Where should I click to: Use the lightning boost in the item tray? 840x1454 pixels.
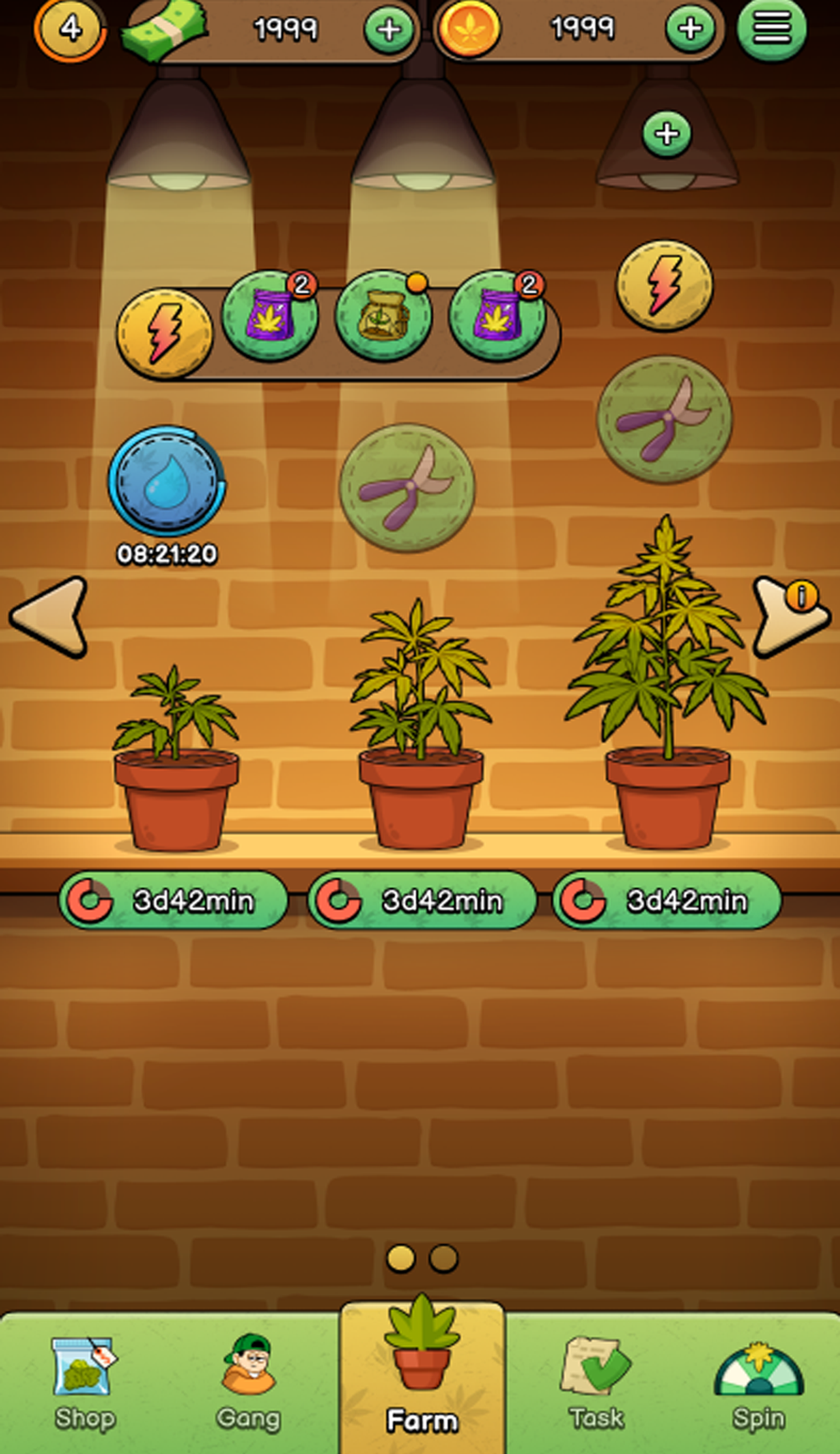pyautogui.click(x=165, y=333)
